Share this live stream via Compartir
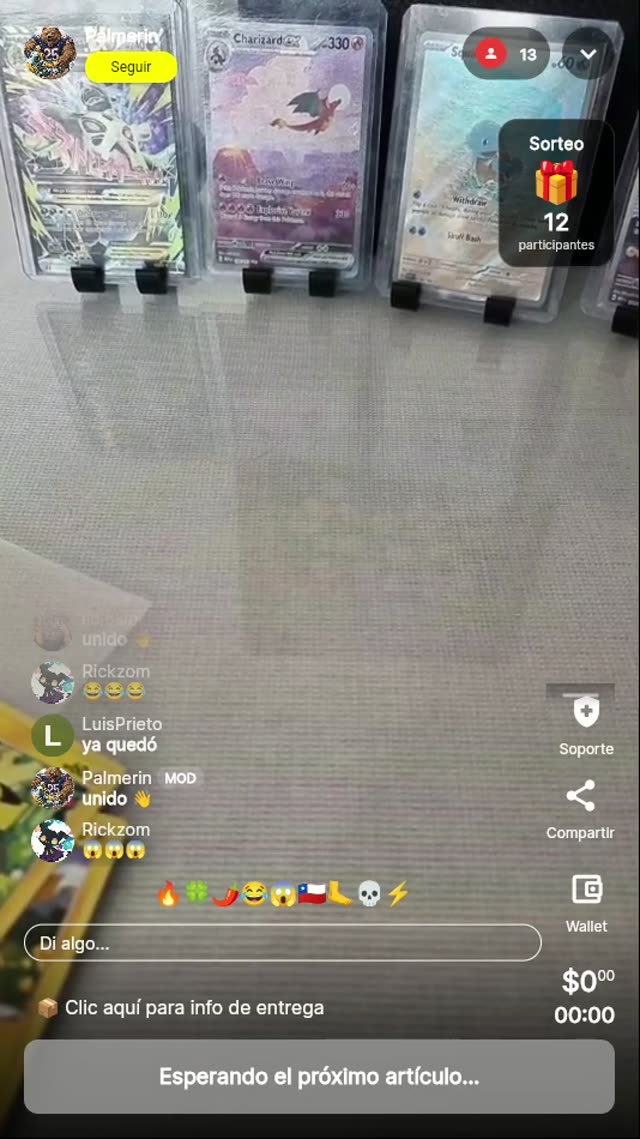This screenshot has width=640, height=1139. click(x=580, y=808)
